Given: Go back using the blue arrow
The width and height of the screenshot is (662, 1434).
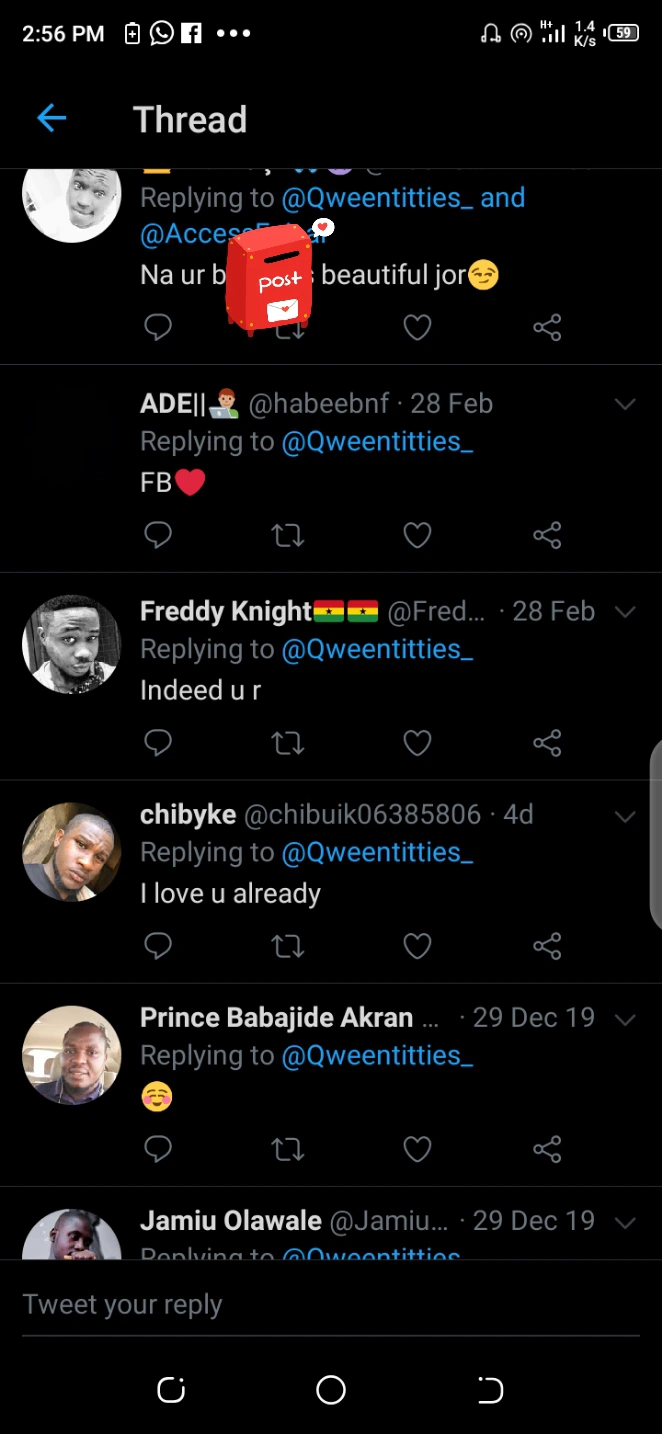Looking at the screenshot, I should coord(51,119).
